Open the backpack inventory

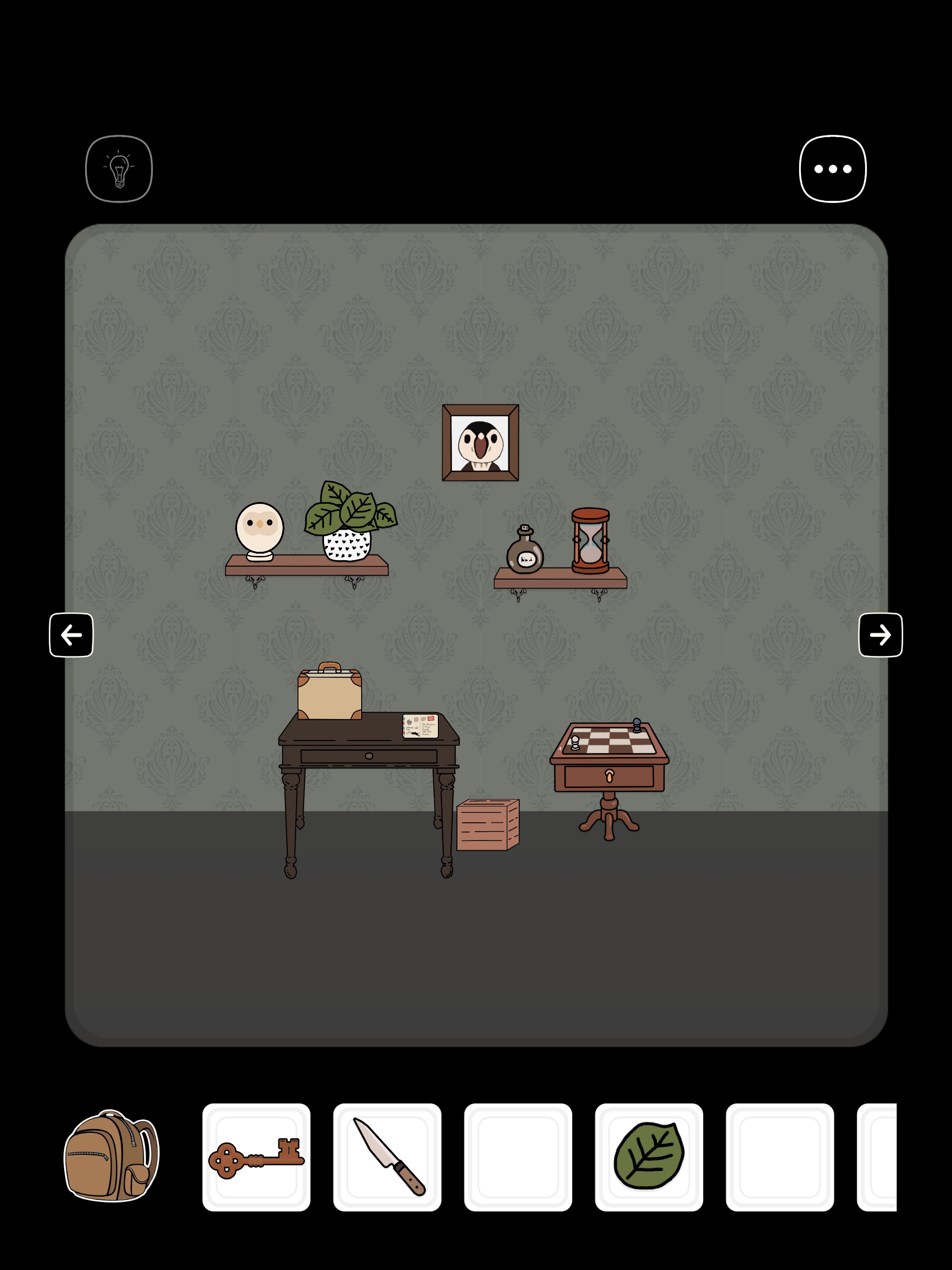click(x=112, y=1156)
